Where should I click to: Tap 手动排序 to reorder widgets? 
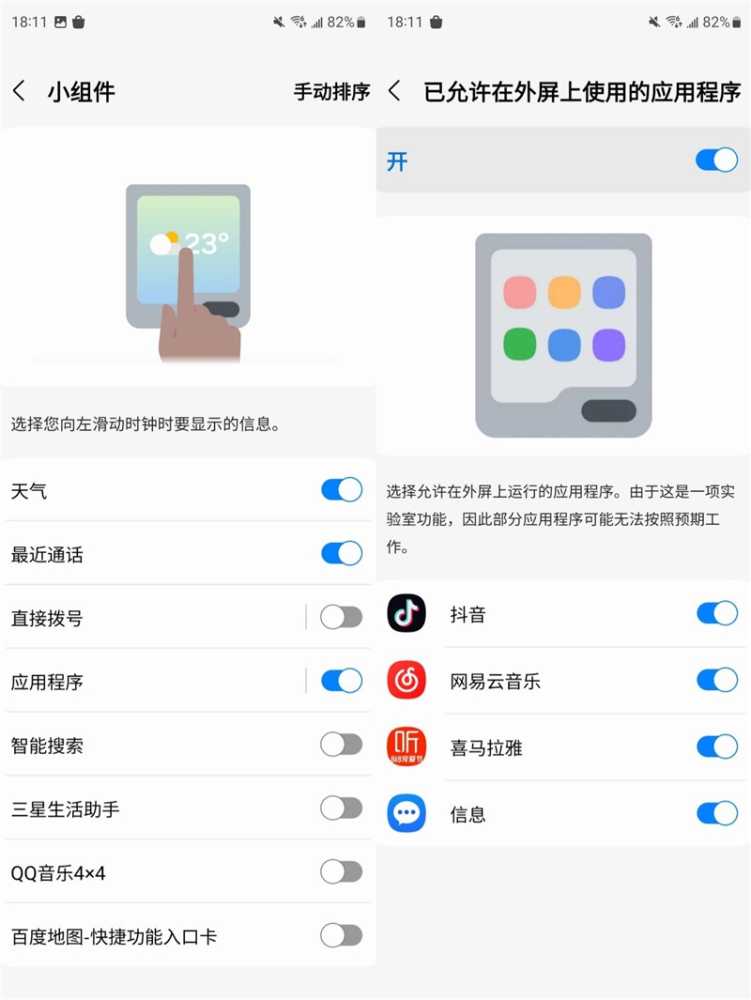pyautogui.click(x=331, y=92)
